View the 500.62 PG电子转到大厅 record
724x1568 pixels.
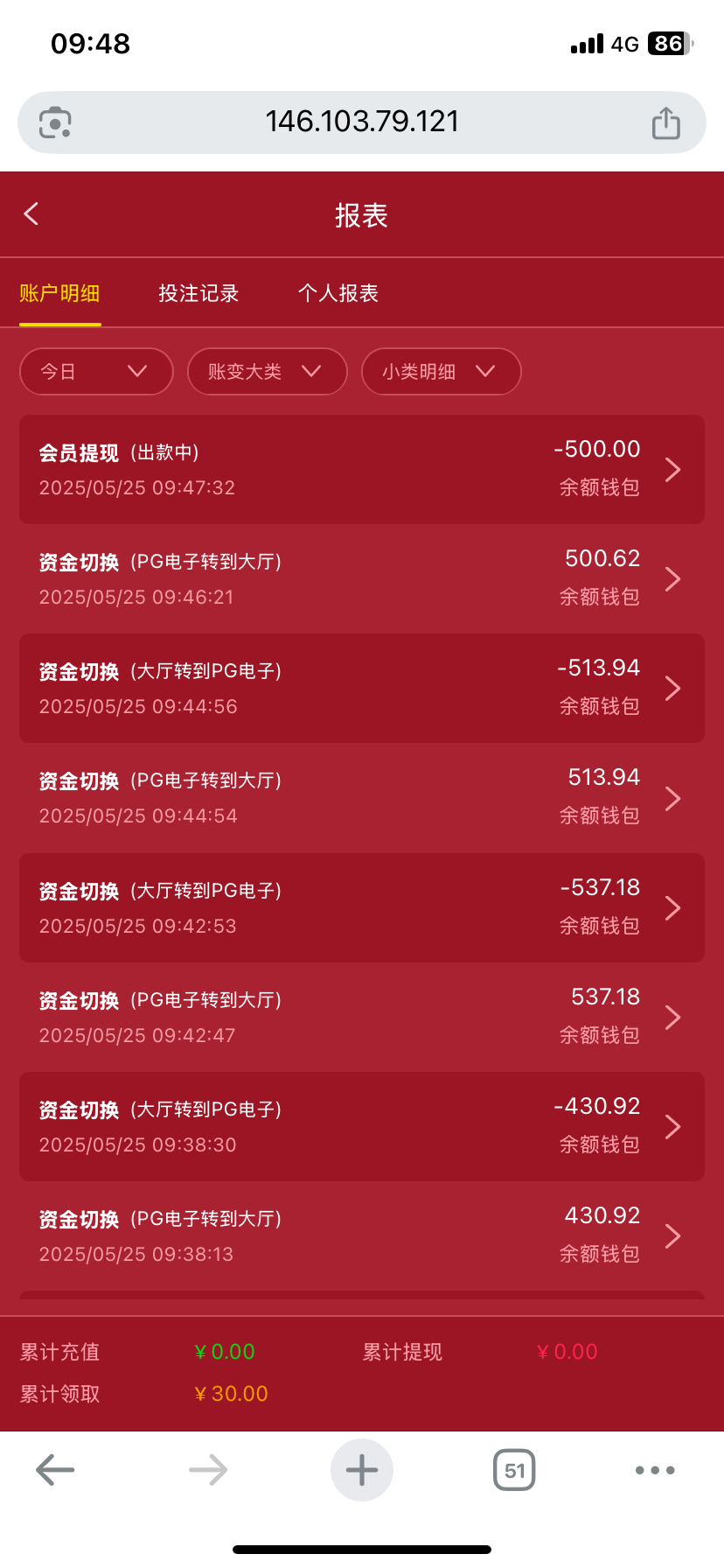click(362, 578)
